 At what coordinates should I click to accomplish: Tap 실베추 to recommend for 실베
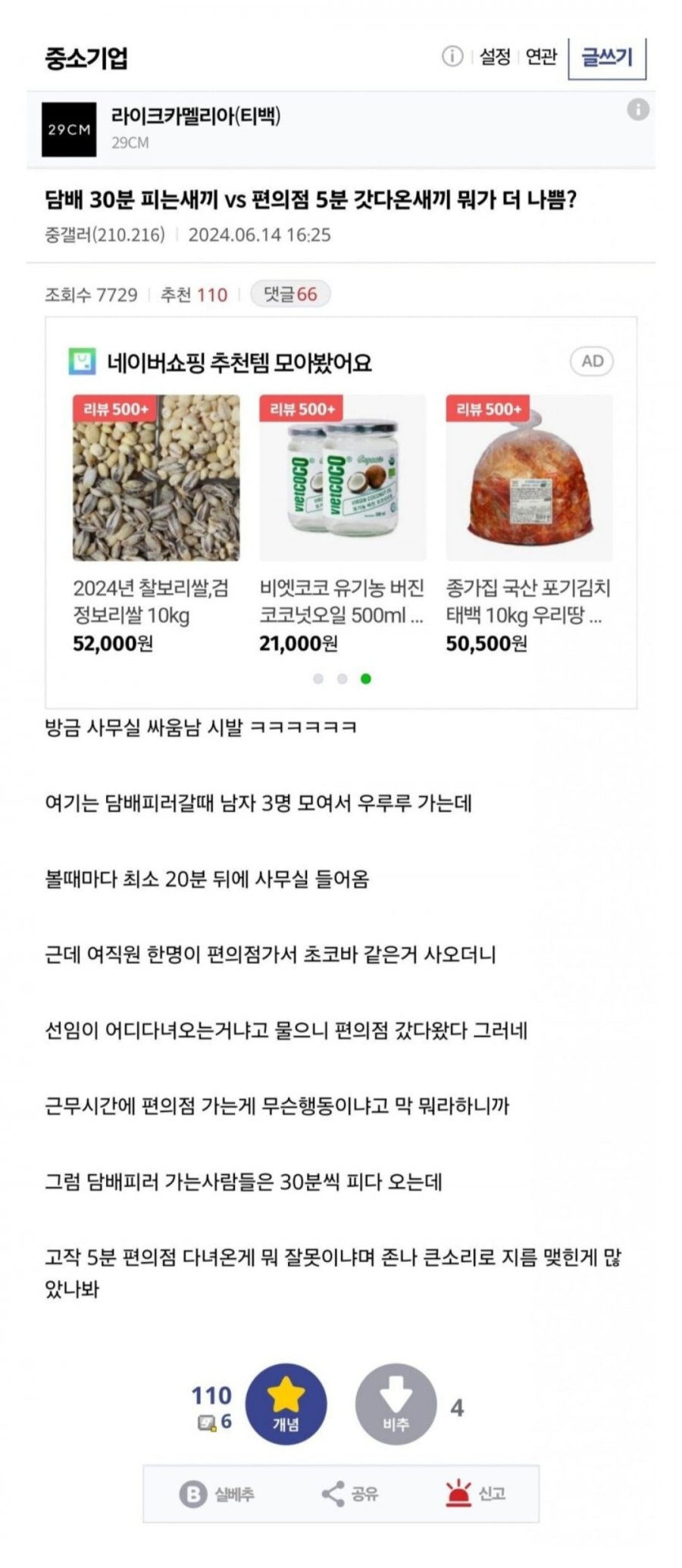click(217, 1494)
